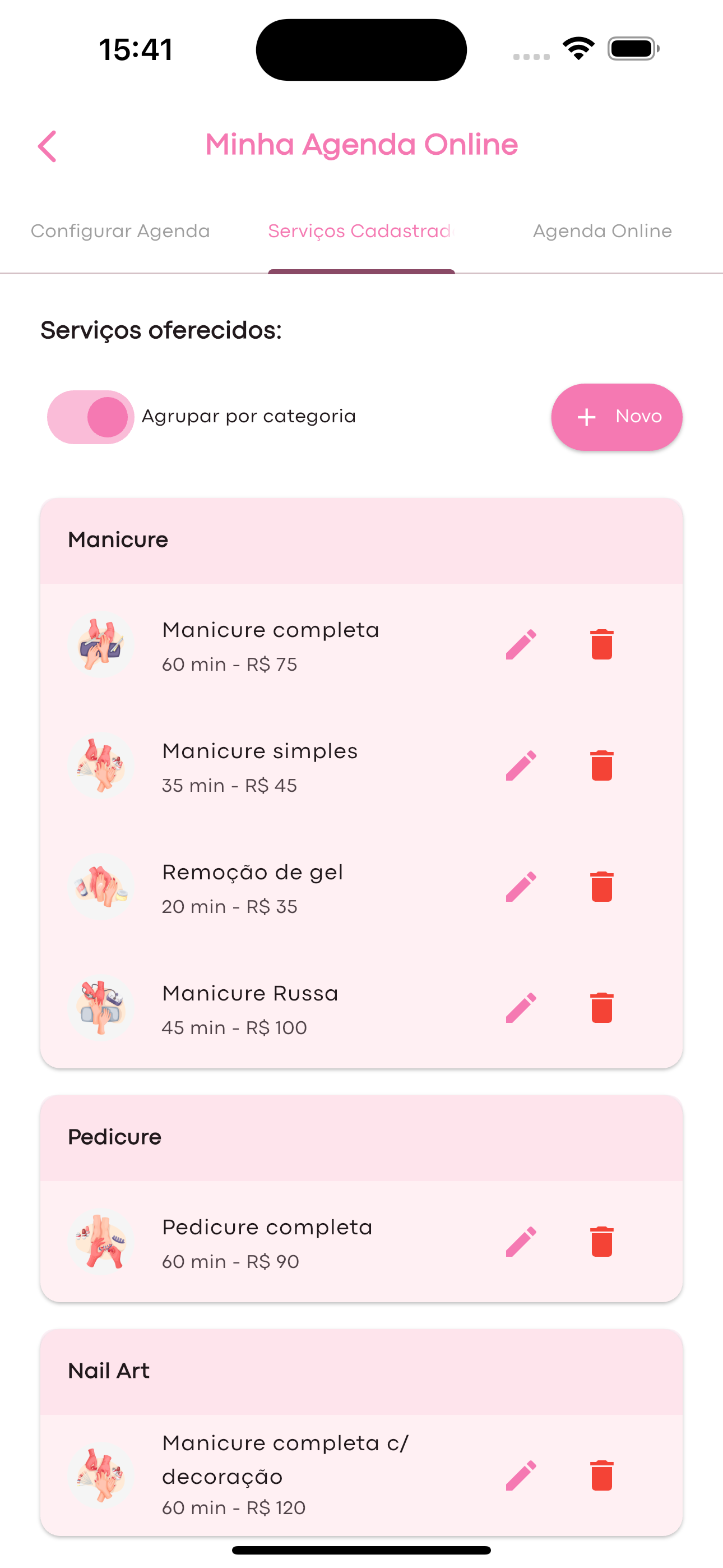Switch to the Configurar Agenda tab
This screenshot has width=723, height=1568.
[x=121, y=231]
